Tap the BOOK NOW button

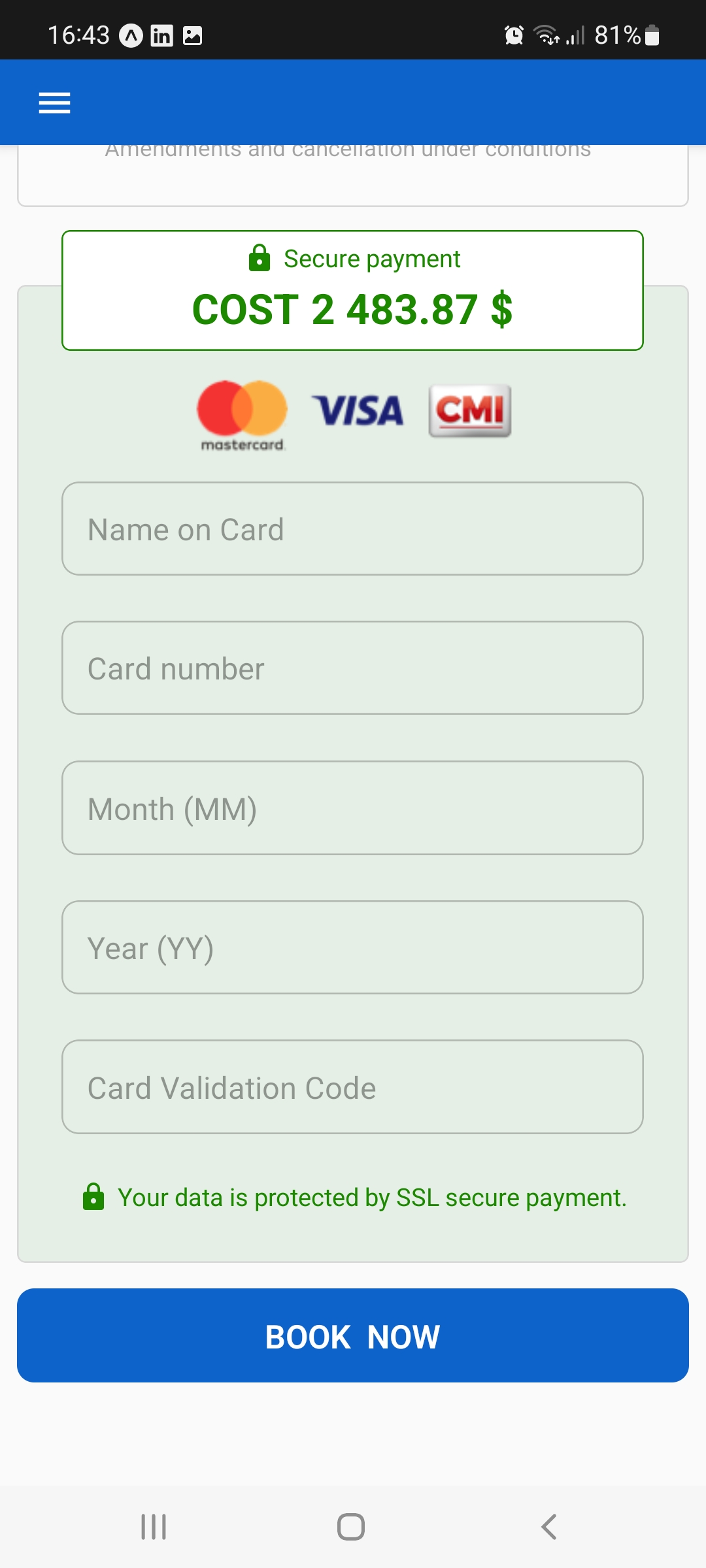point(353,1335)
